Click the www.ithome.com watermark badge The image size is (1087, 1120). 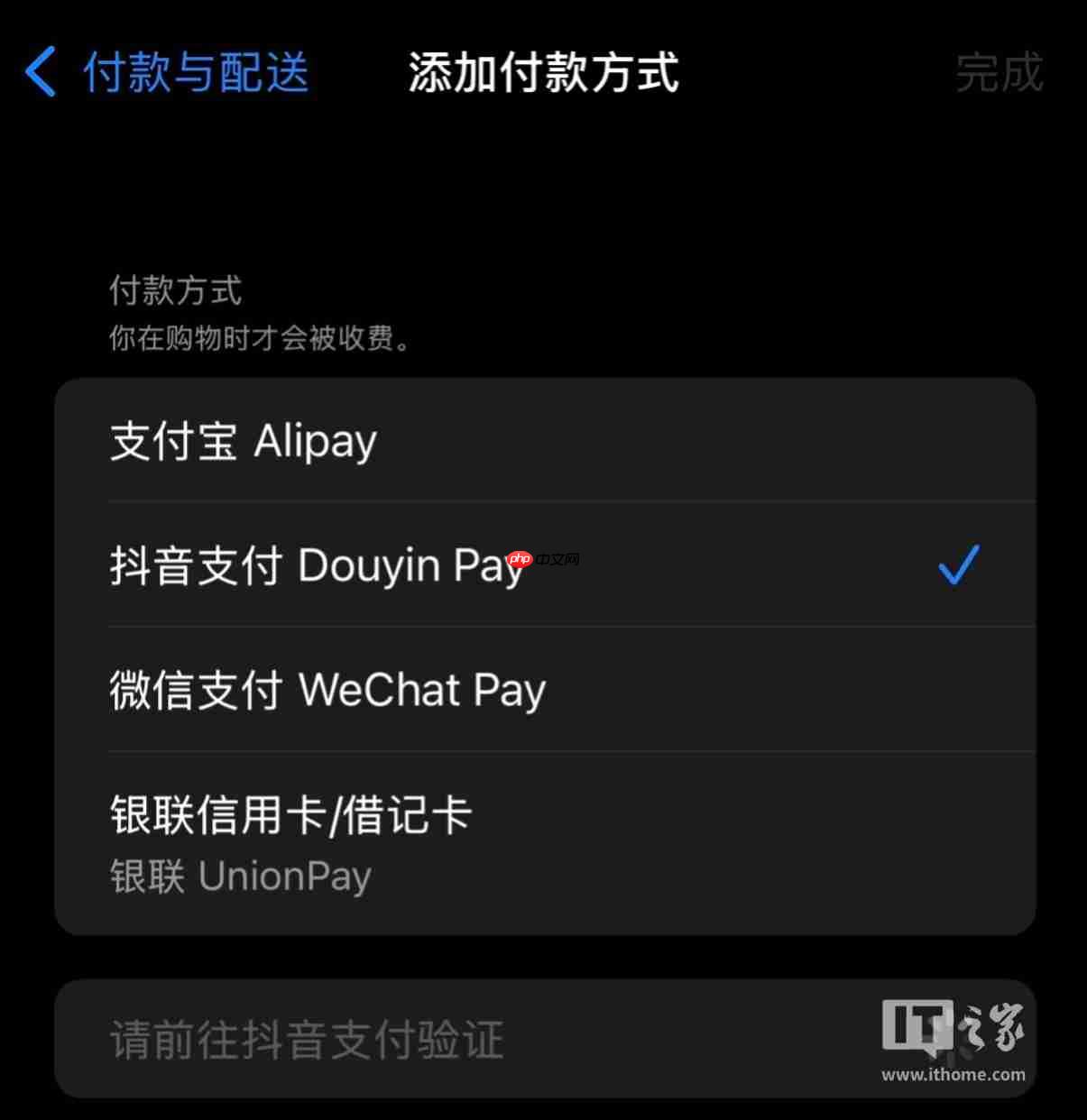click(x=952, y=1075)
